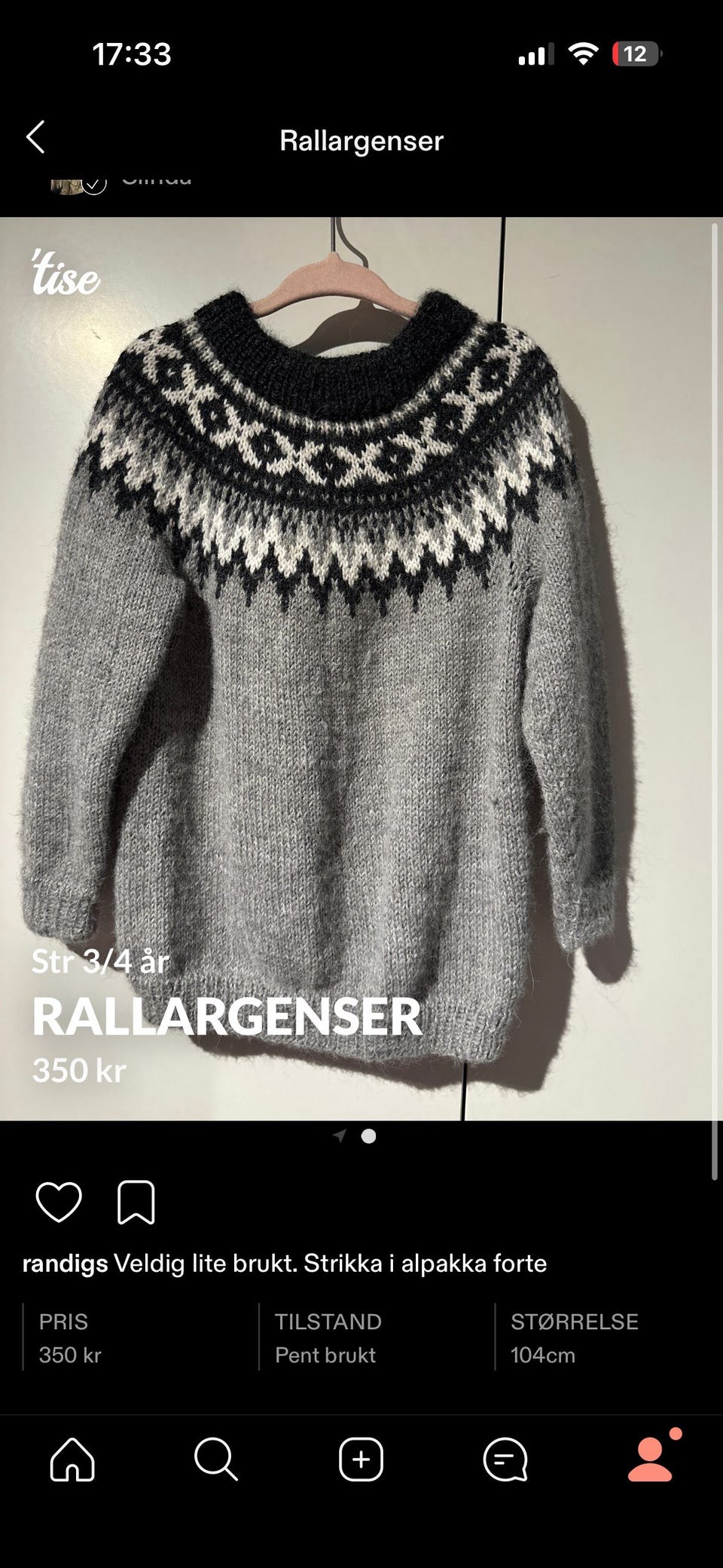Tap the verified checkmark badge beside the seller

[93, 185]
